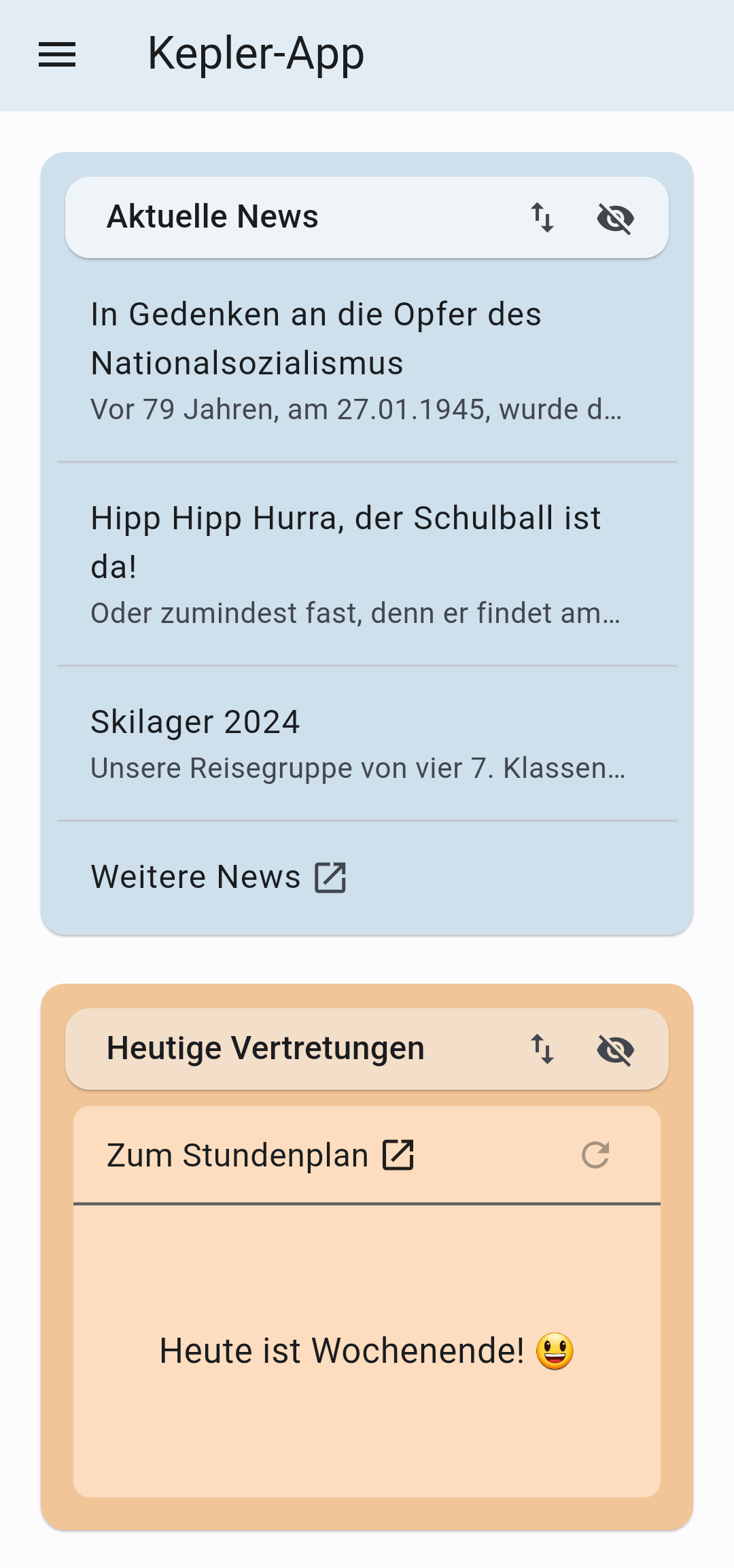Viewport: 734px width, 1568px height.
Task: Read the Schulball news article
Action: pyautogui.click(x=355, y=565)
